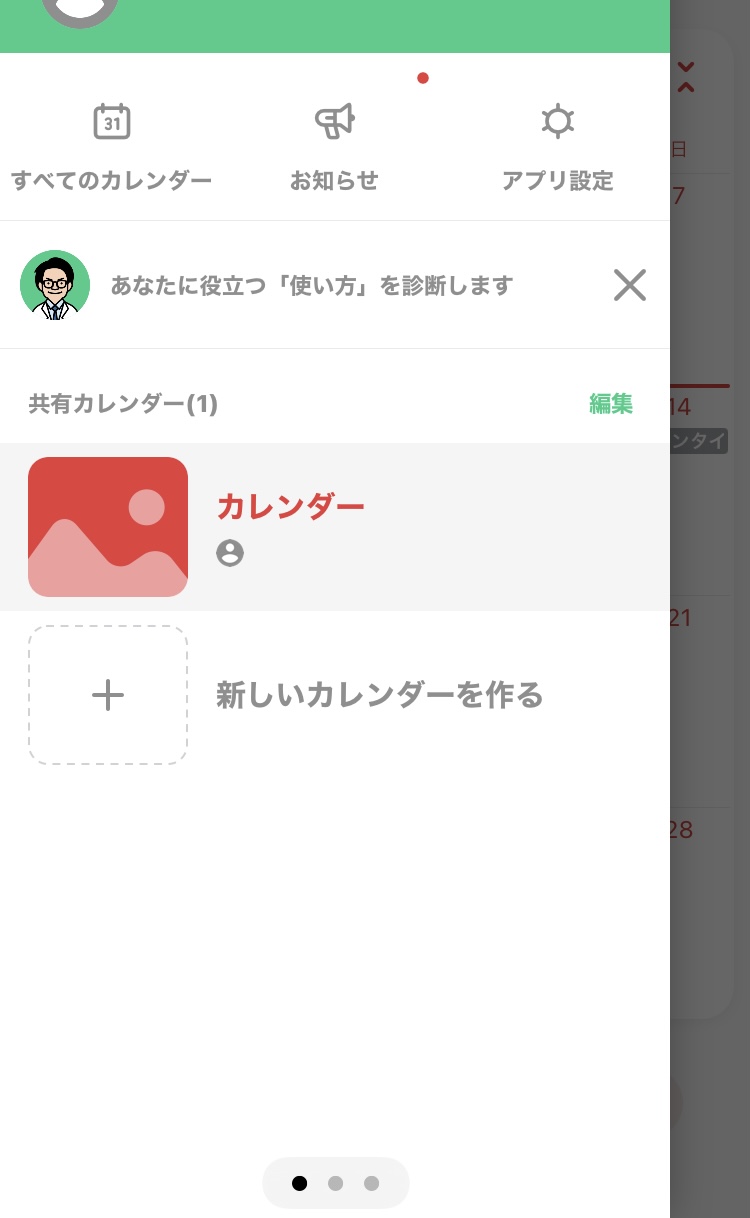Open すべてのカレンダー view
The image size is (750, 1218).
tap(112, 147)
